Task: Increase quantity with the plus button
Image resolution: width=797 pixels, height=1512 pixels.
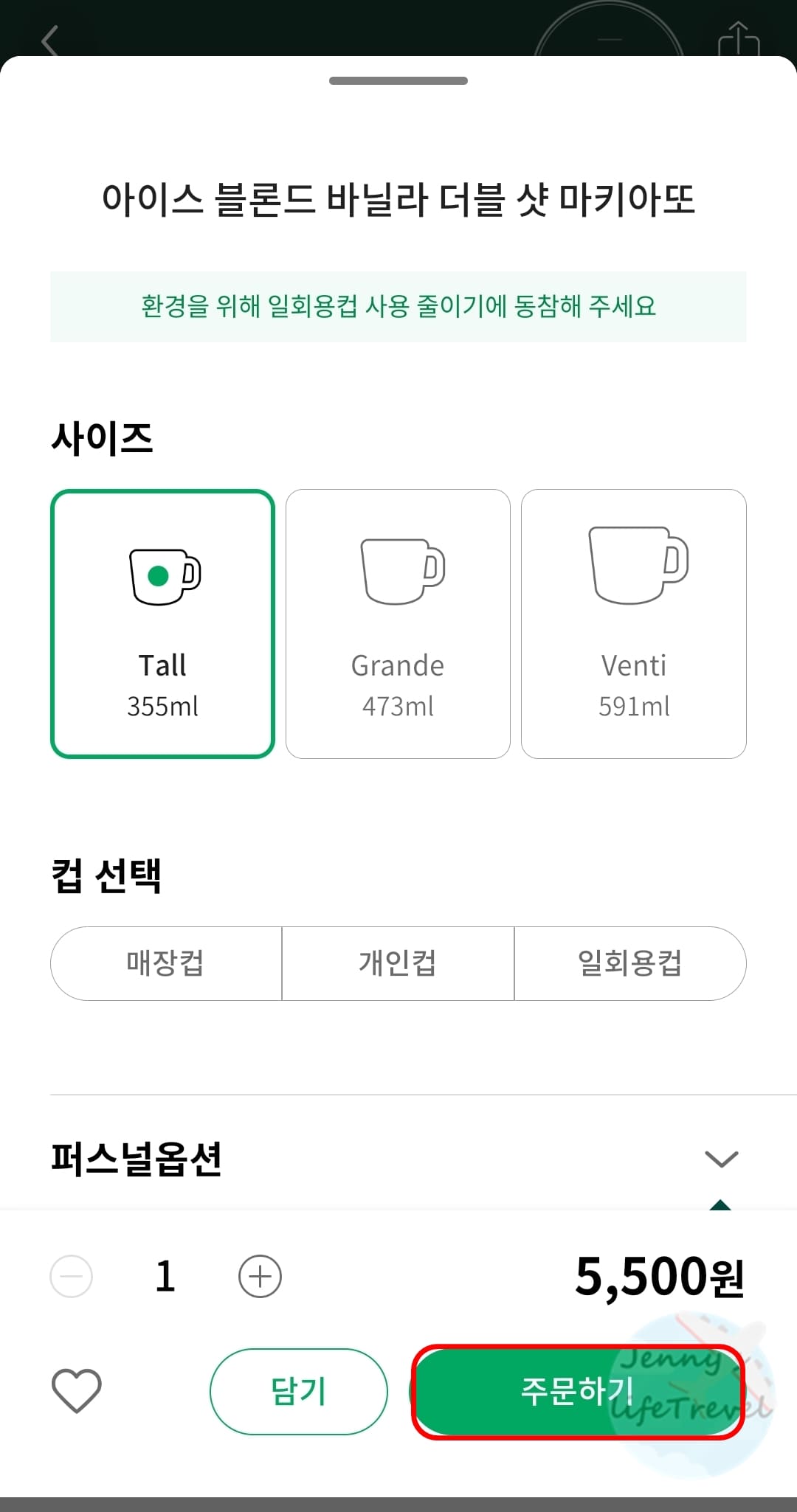Action: (260, 1276)
